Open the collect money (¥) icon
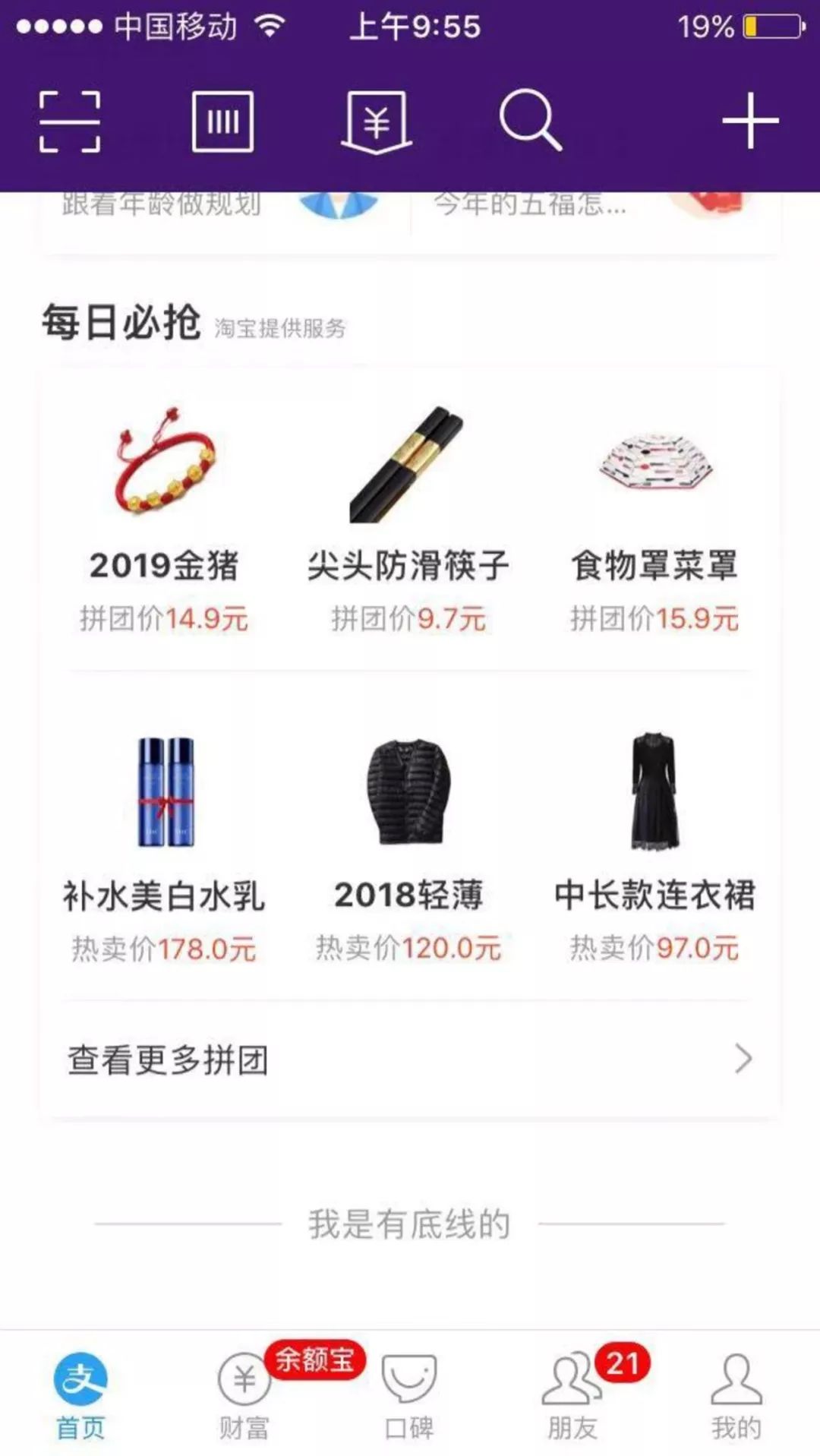820x1456 pixels. point(377,122)
